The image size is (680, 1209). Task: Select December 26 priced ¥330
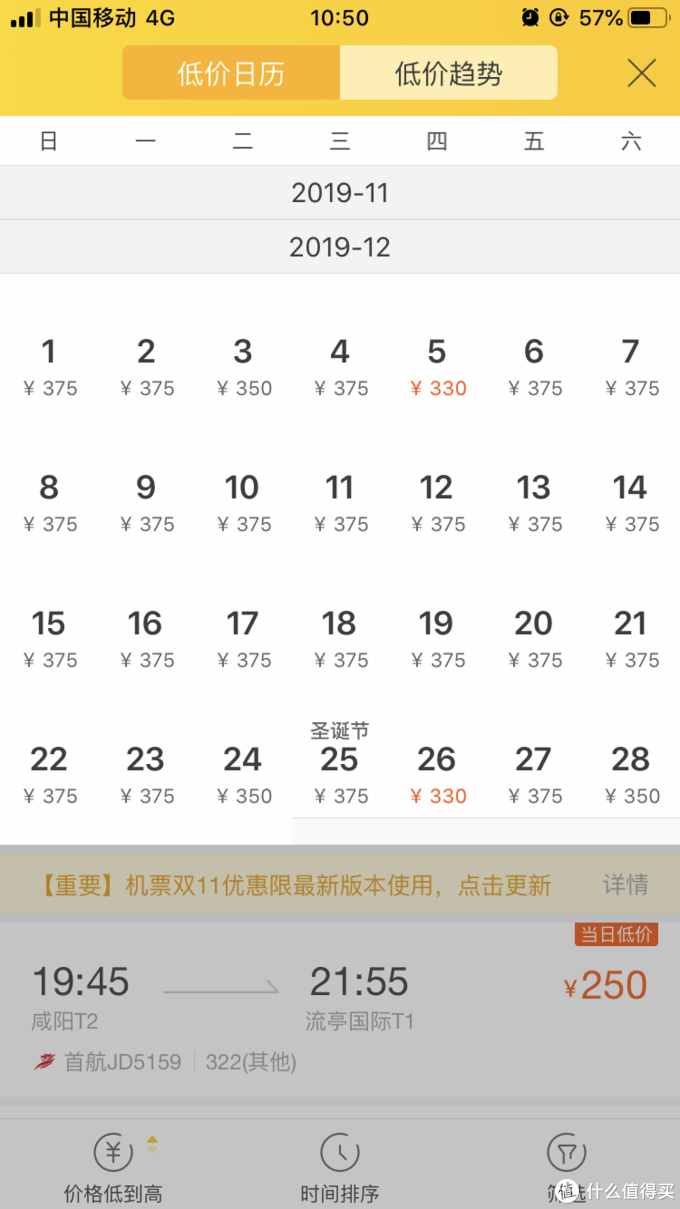point(437,776)
